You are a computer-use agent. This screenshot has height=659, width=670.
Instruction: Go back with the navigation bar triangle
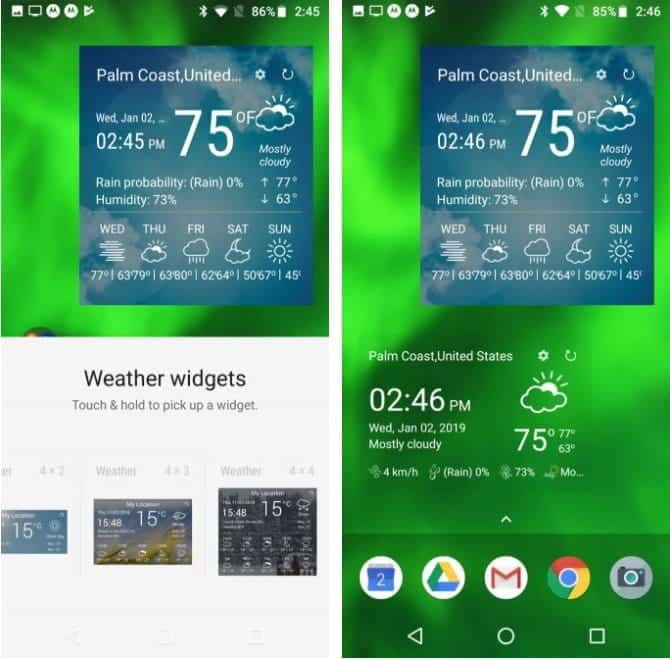[416, 636]
